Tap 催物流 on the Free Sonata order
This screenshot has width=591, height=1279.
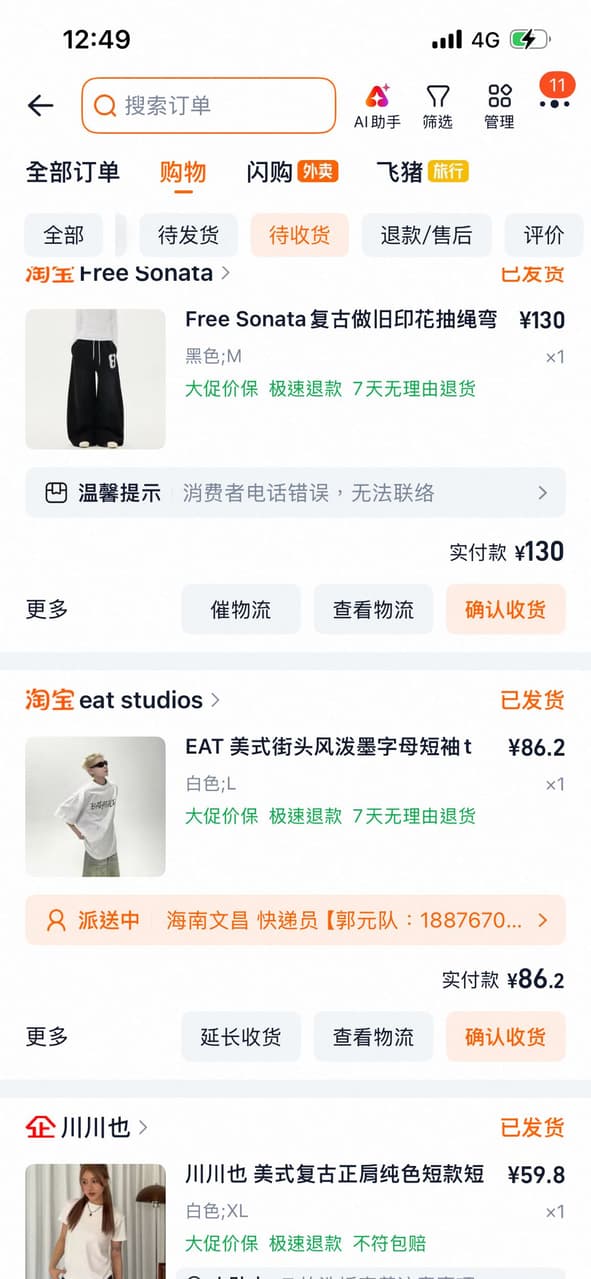pos(240,609)
